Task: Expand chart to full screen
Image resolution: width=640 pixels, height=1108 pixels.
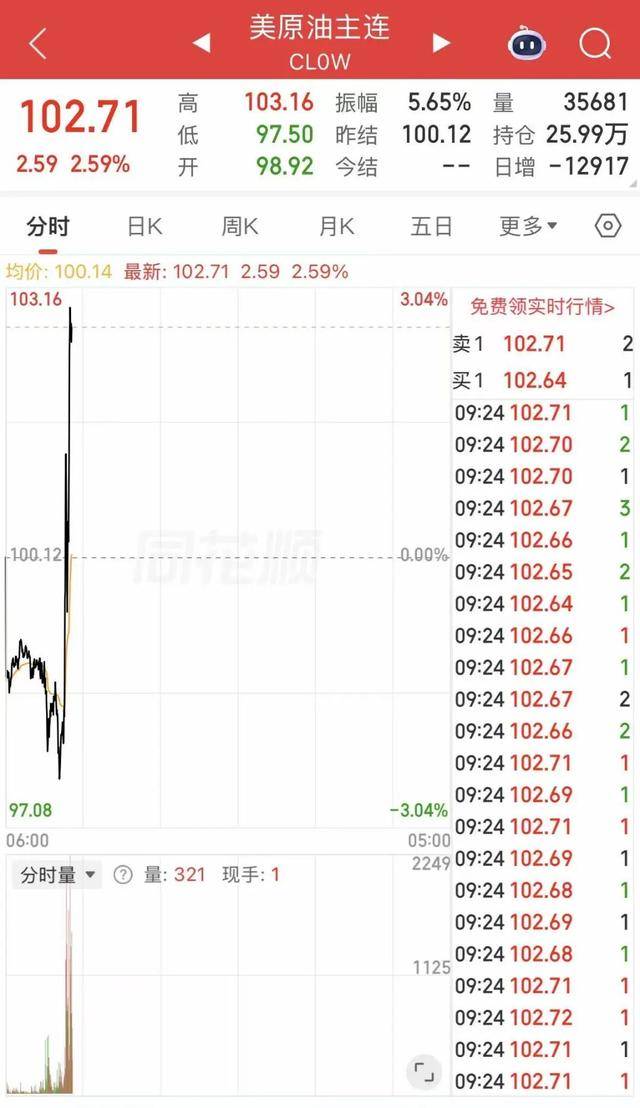Action: (x=424, y=1071)
